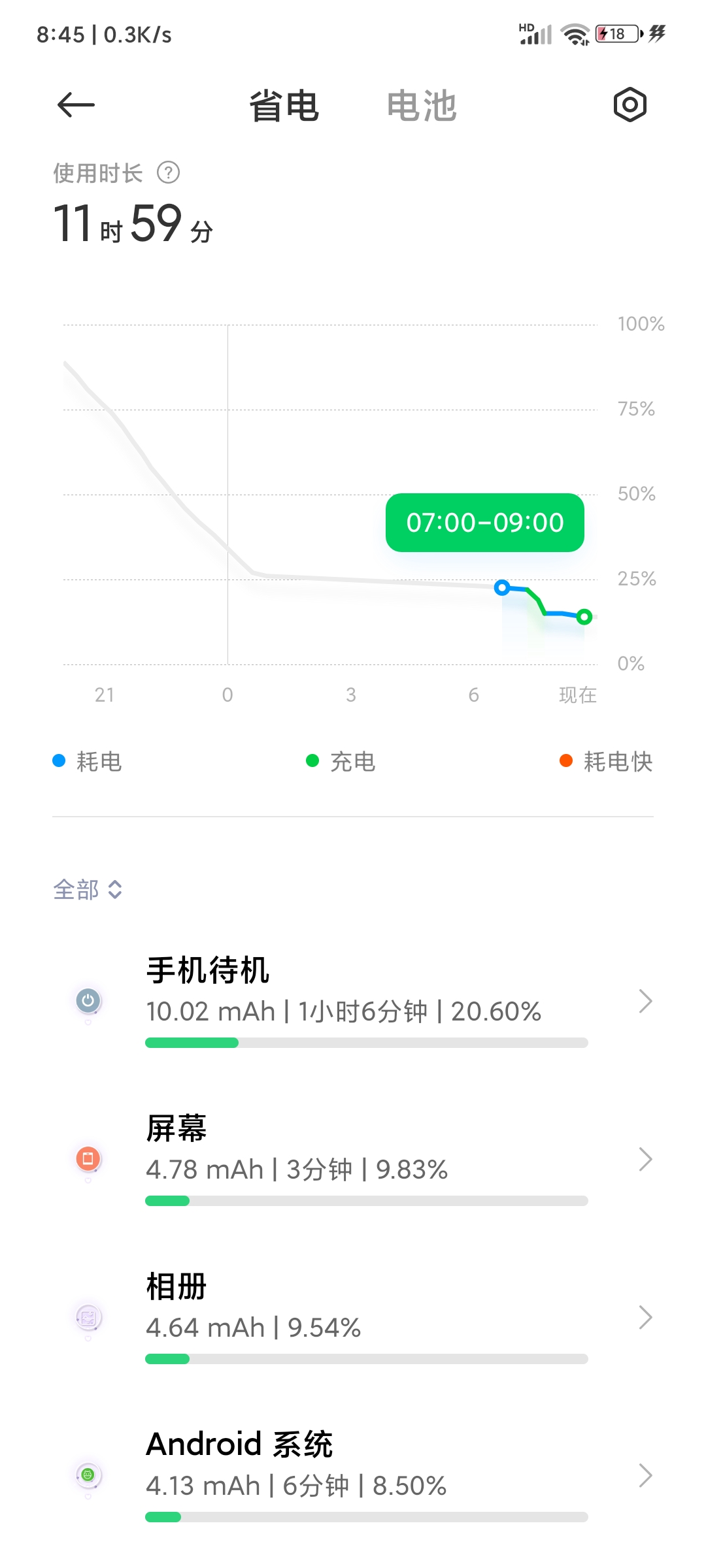
Task: Open Android 系统 power usage details
Action: coord(353,1475)
